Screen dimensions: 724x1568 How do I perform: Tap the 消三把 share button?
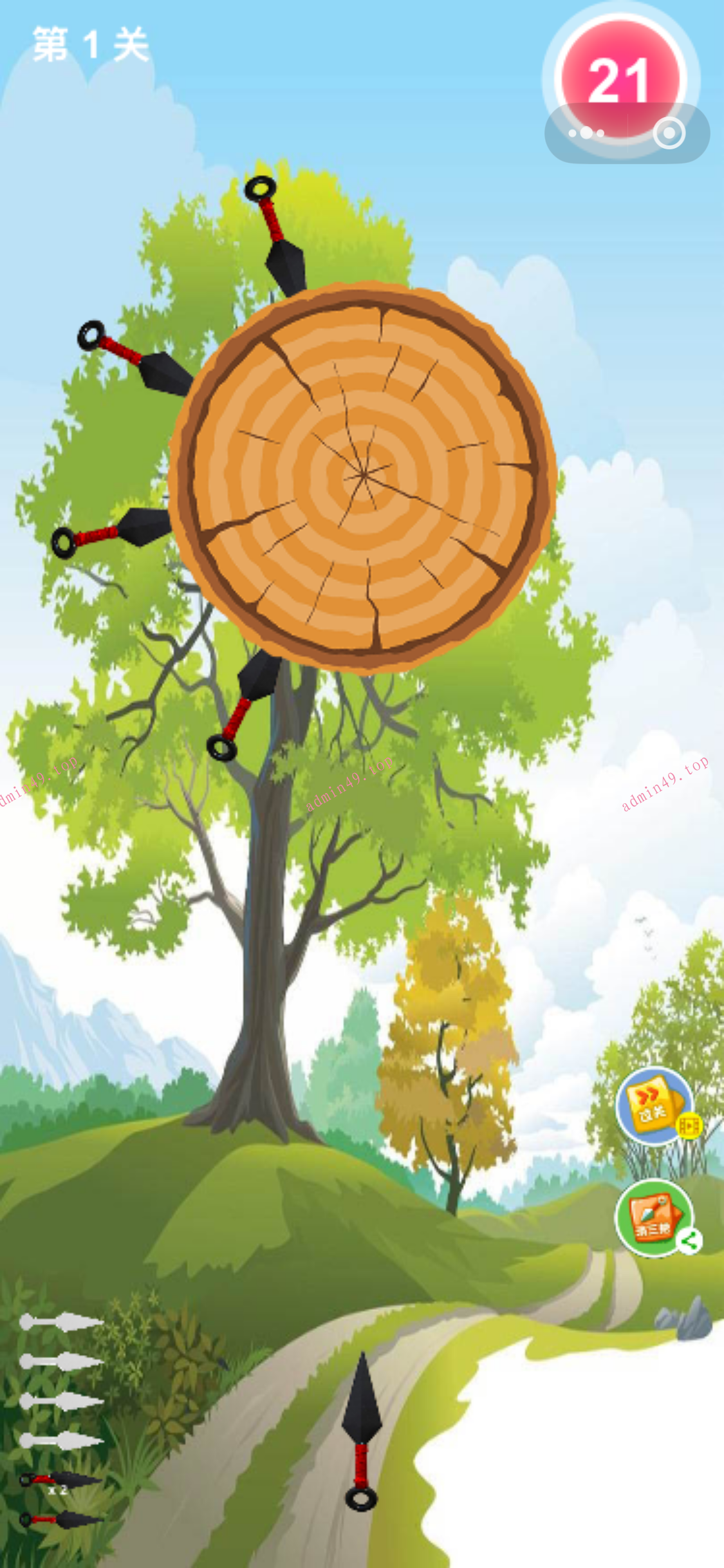click(654, 1217)
